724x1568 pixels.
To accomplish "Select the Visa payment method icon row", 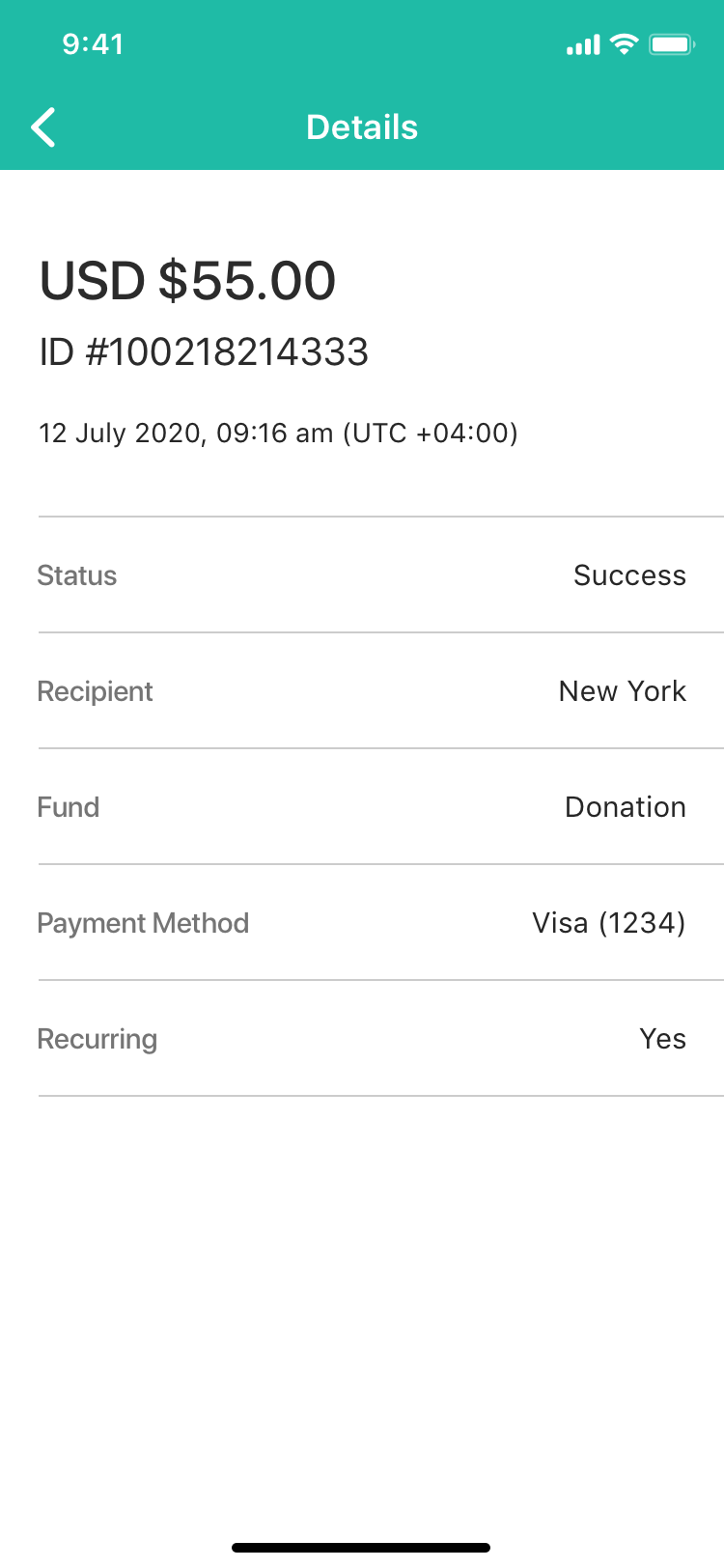I will pos(362,923).
